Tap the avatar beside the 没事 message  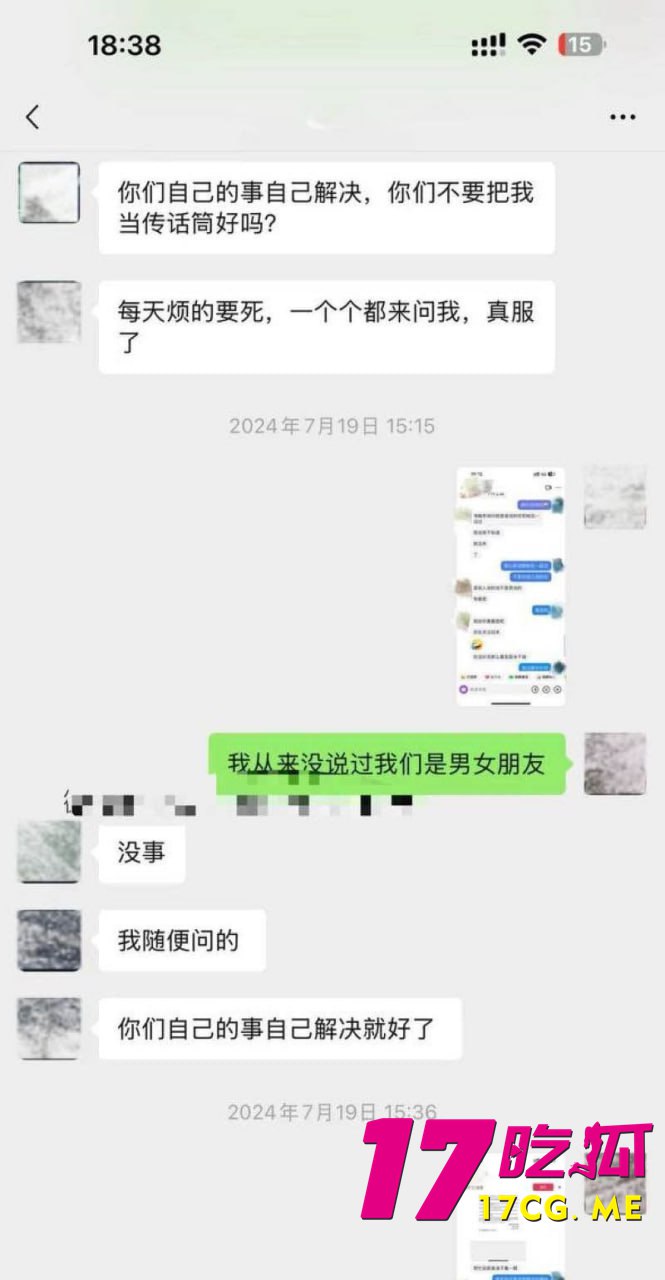click(49, 852)
